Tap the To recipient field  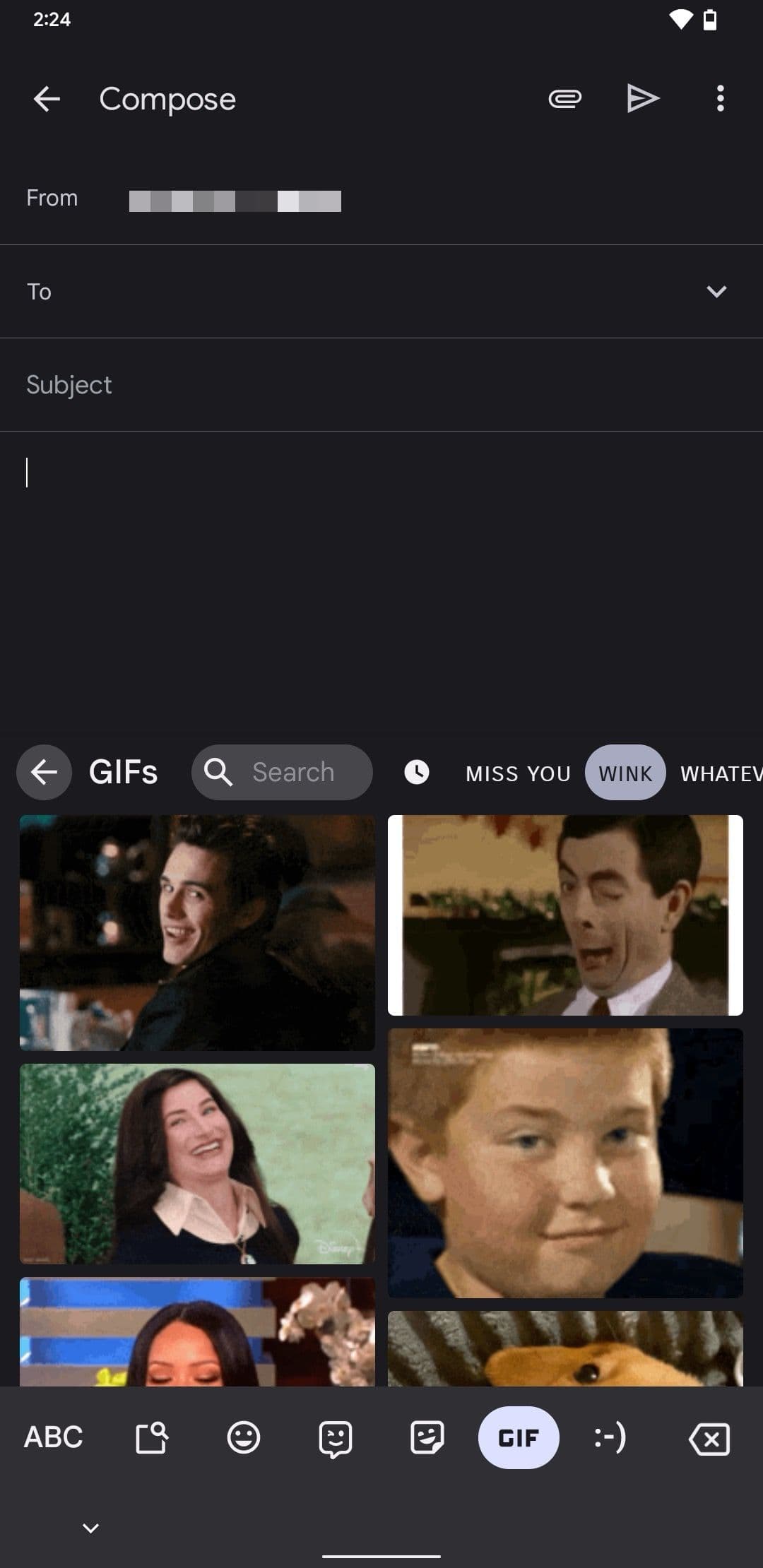(353, 292)
